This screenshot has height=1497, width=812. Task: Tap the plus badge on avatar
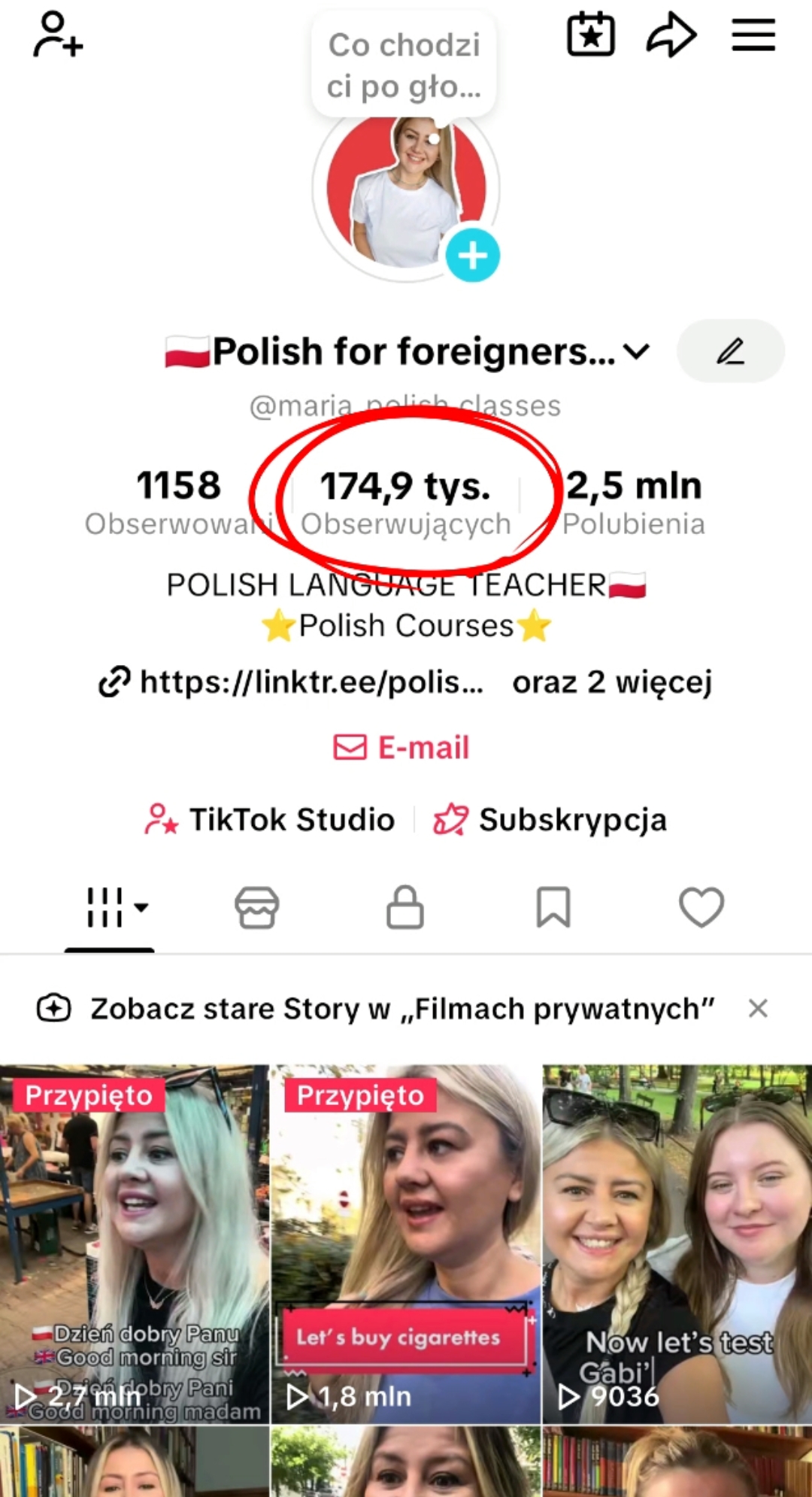pos(472,256)
